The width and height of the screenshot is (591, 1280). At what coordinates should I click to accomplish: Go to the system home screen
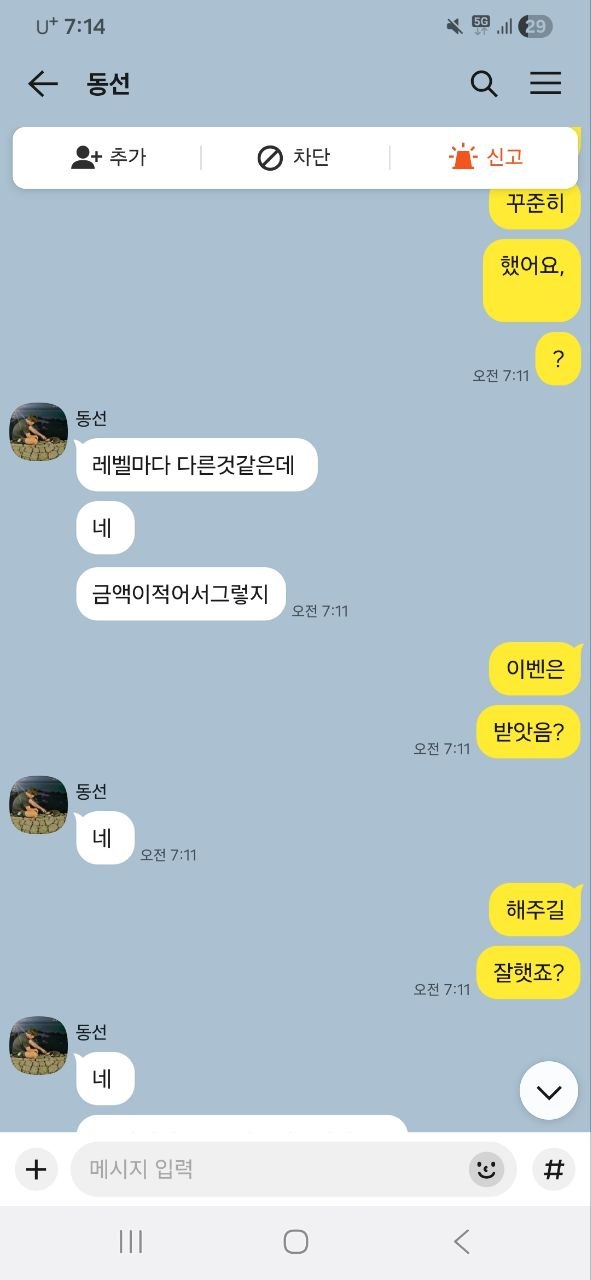[295, 1242]
